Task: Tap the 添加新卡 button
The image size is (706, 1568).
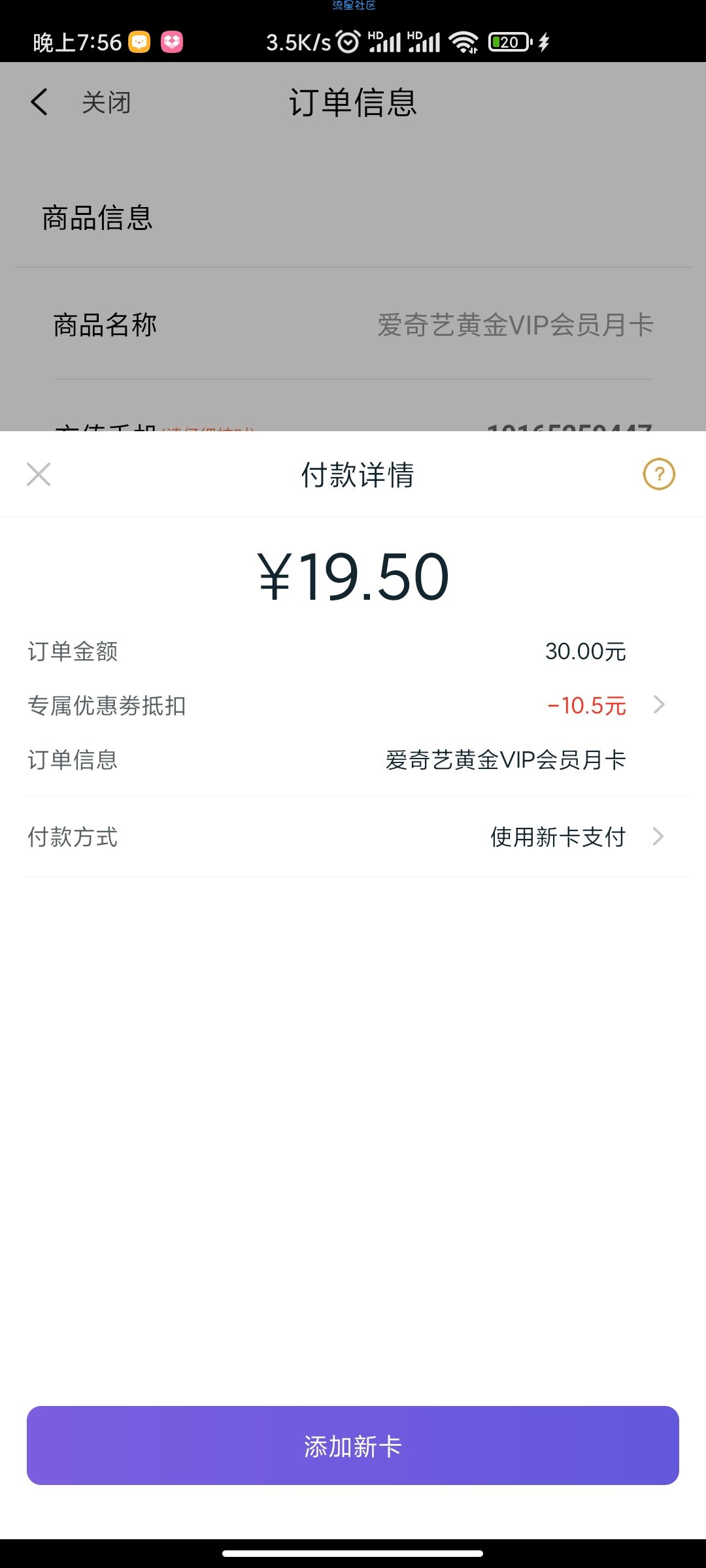Action: 353,1445
